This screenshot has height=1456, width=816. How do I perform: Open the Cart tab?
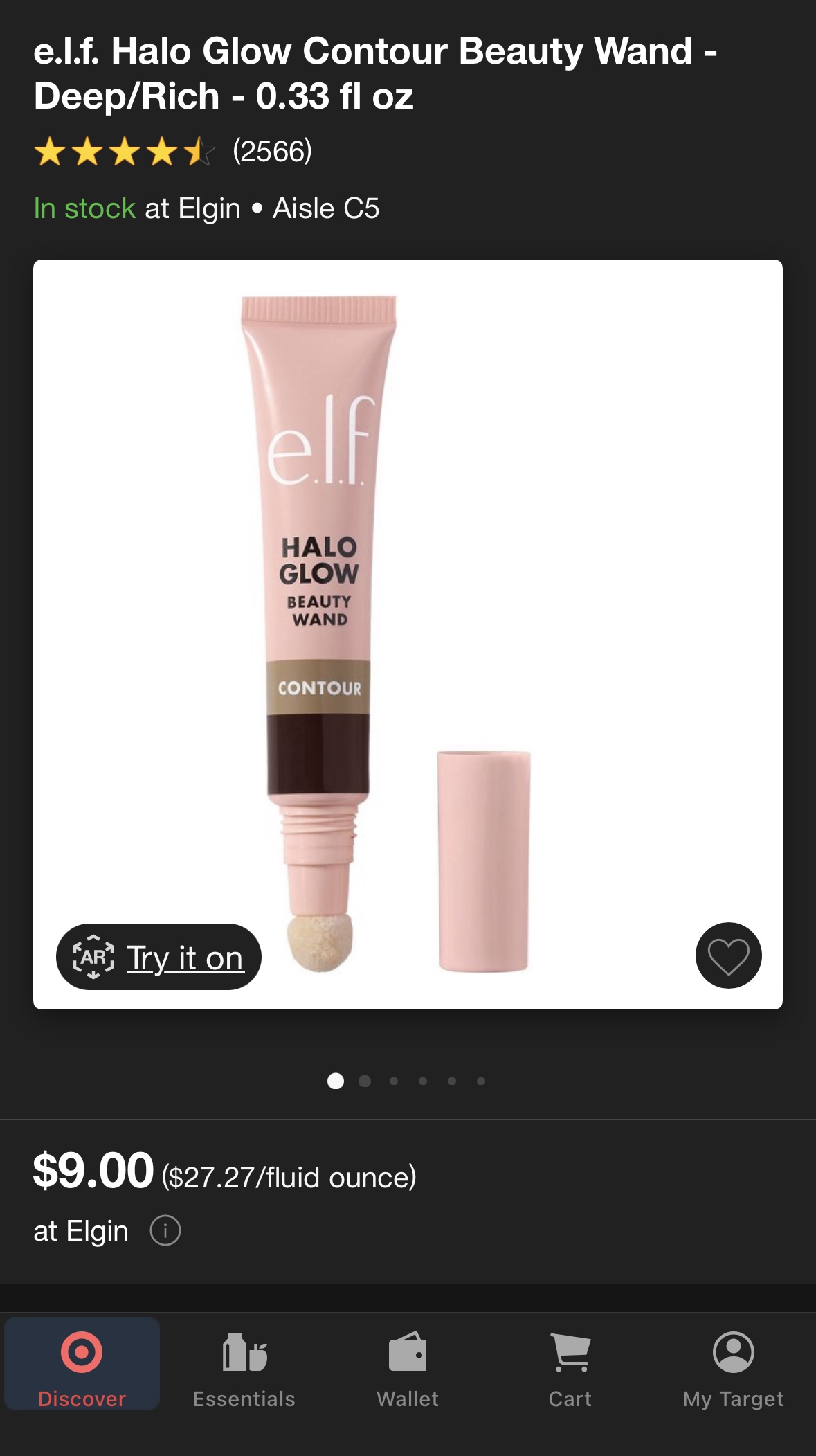[x=570, y=1363]
